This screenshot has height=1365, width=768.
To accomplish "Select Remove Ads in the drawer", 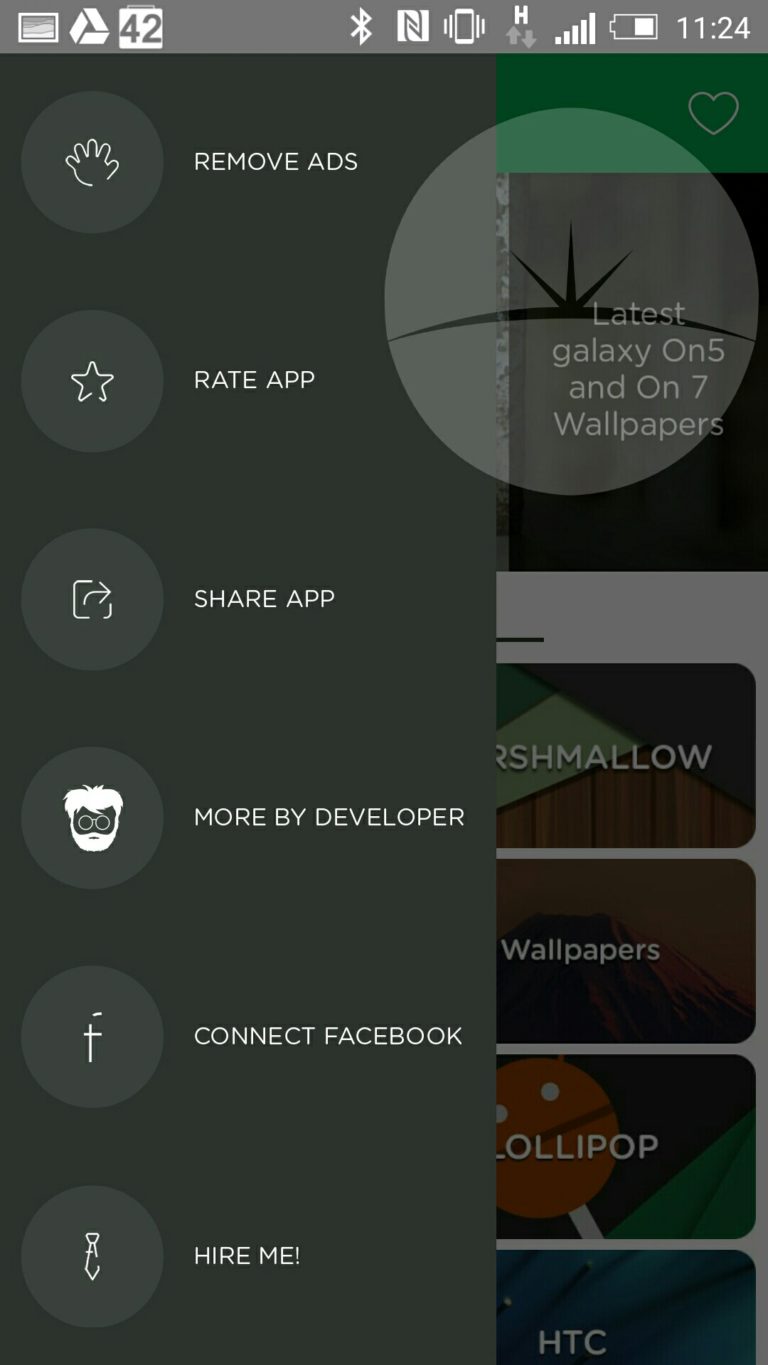I will [x=248, y=162].
